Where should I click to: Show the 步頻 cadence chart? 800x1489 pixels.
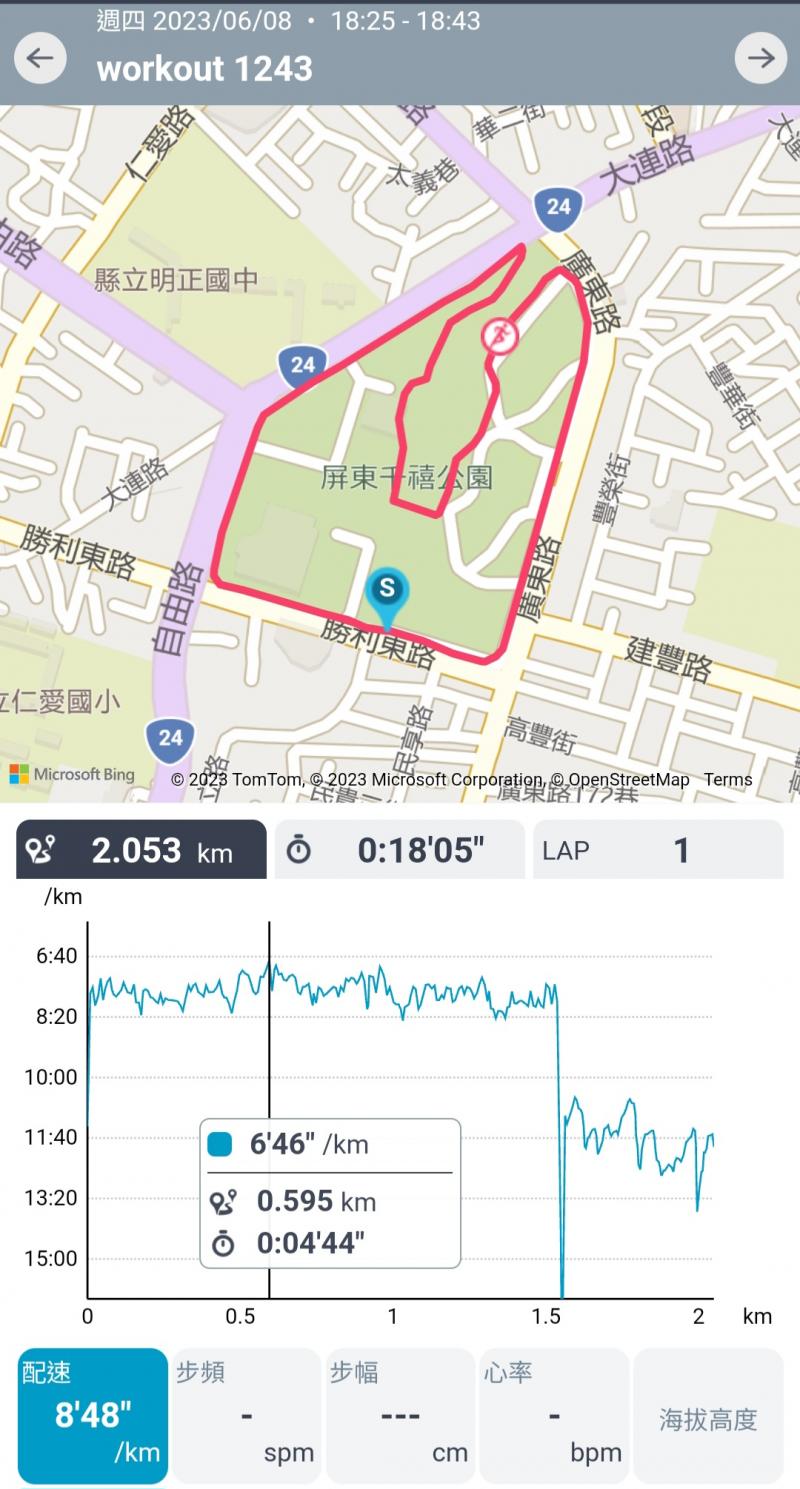(x=247, y=1415)
